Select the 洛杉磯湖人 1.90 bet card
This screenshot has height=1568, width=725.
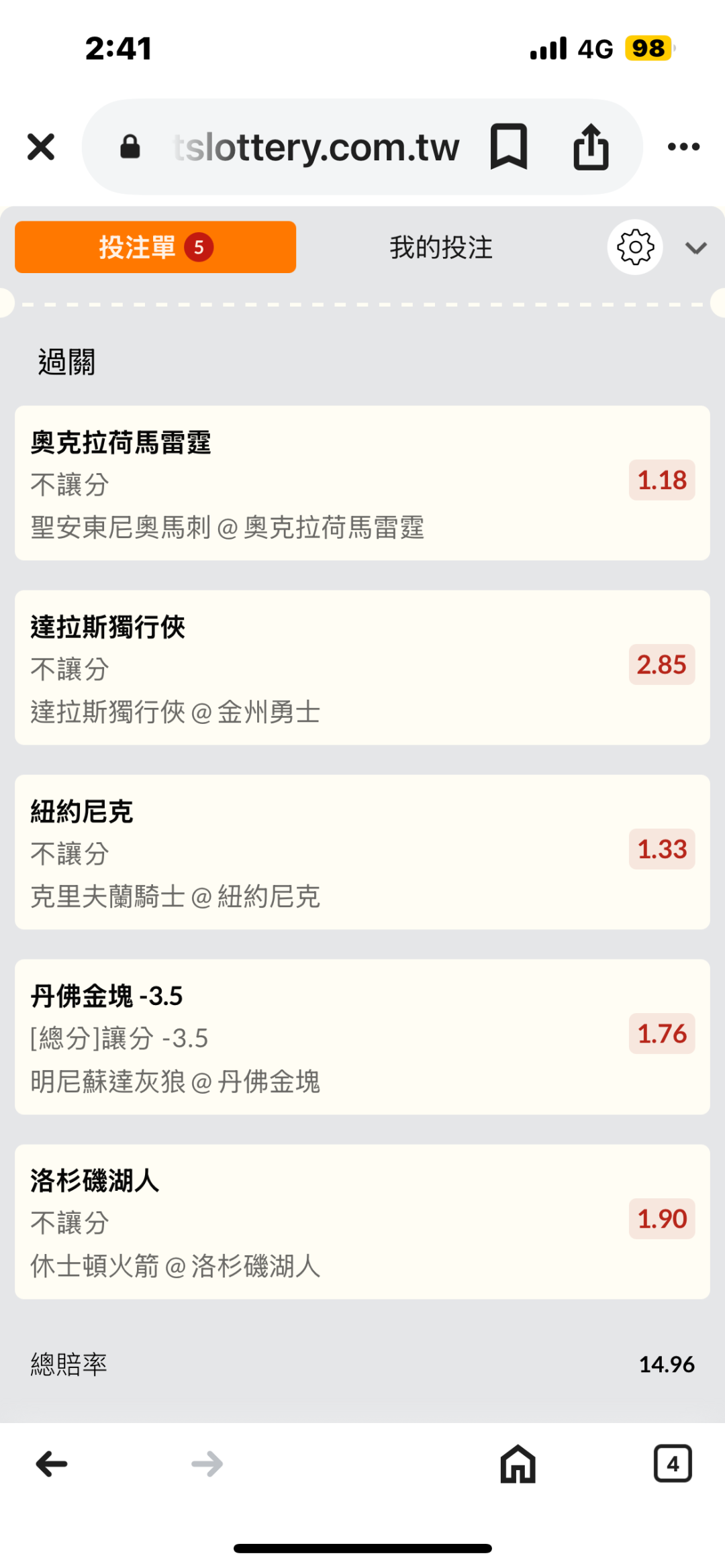[x=362, y=1221]
